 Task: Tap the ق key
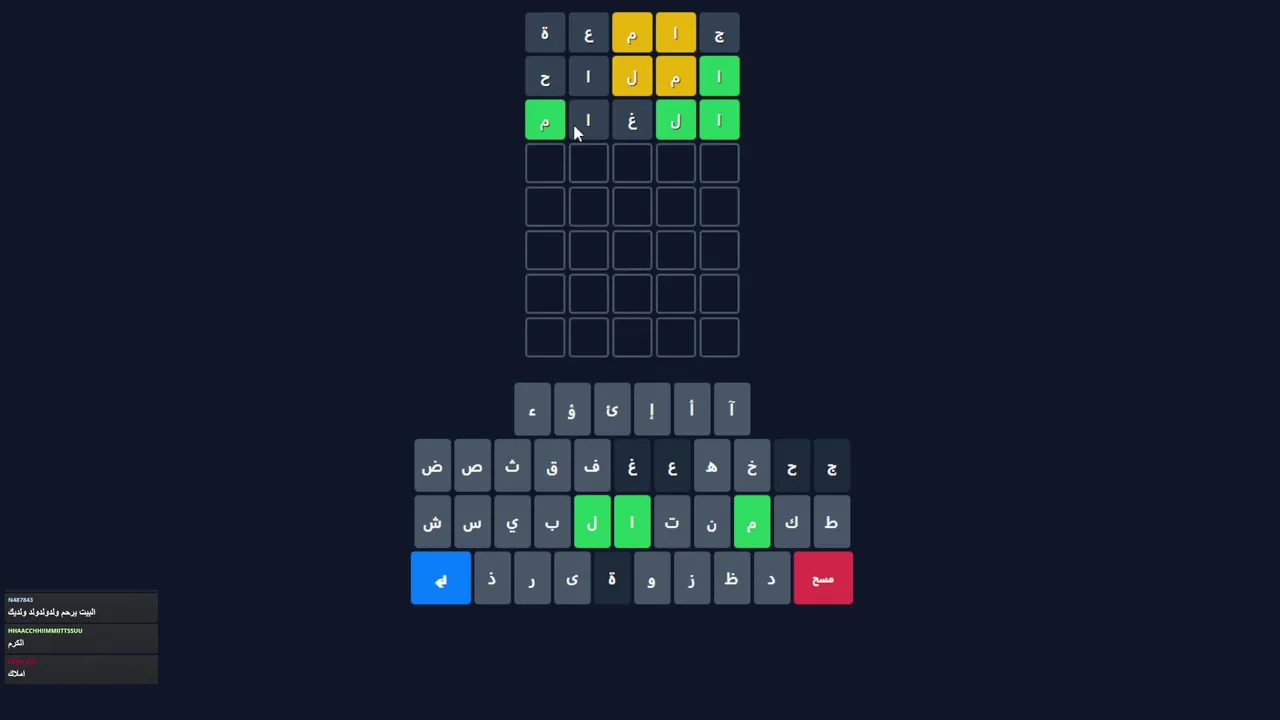point(552,467)
